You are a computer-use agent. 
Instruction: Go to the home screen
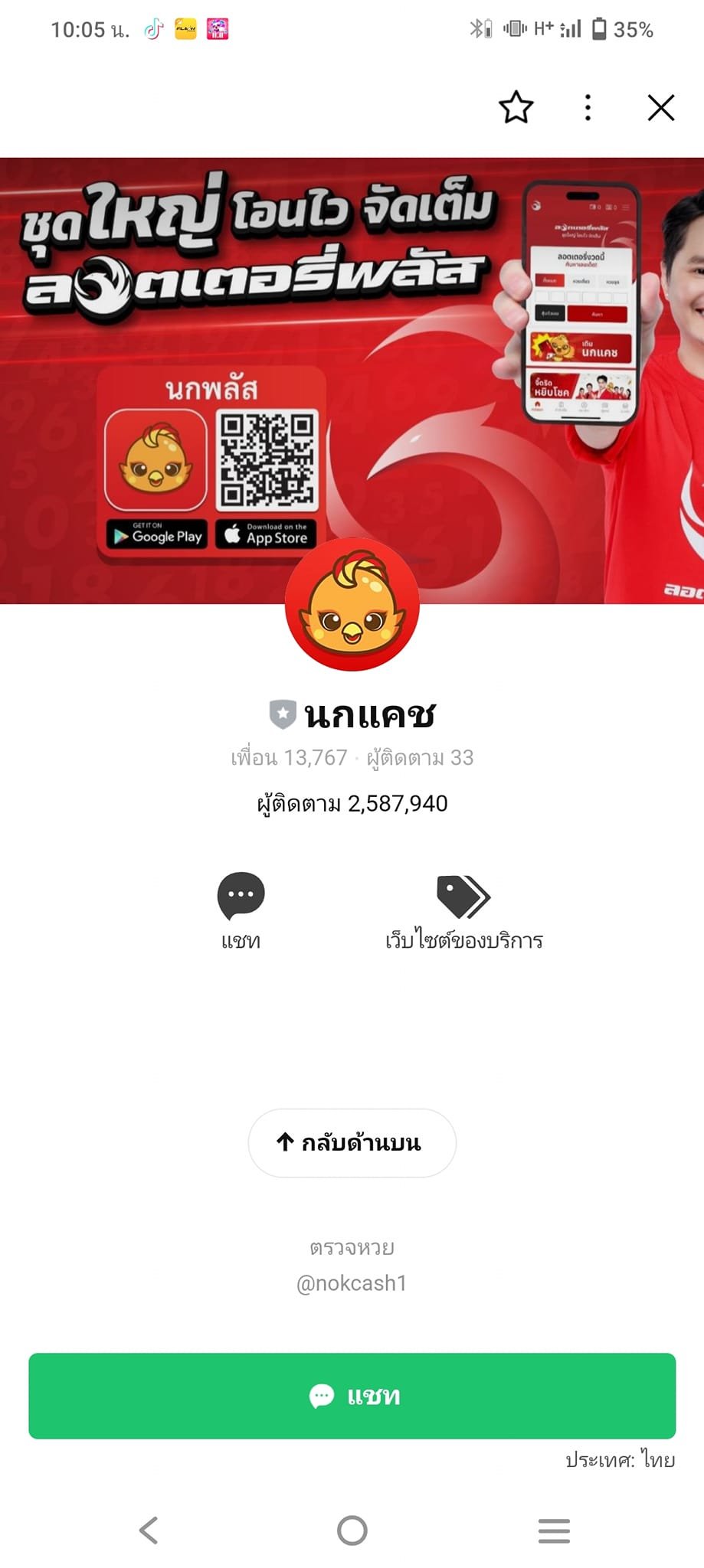tap(352, 1530)
